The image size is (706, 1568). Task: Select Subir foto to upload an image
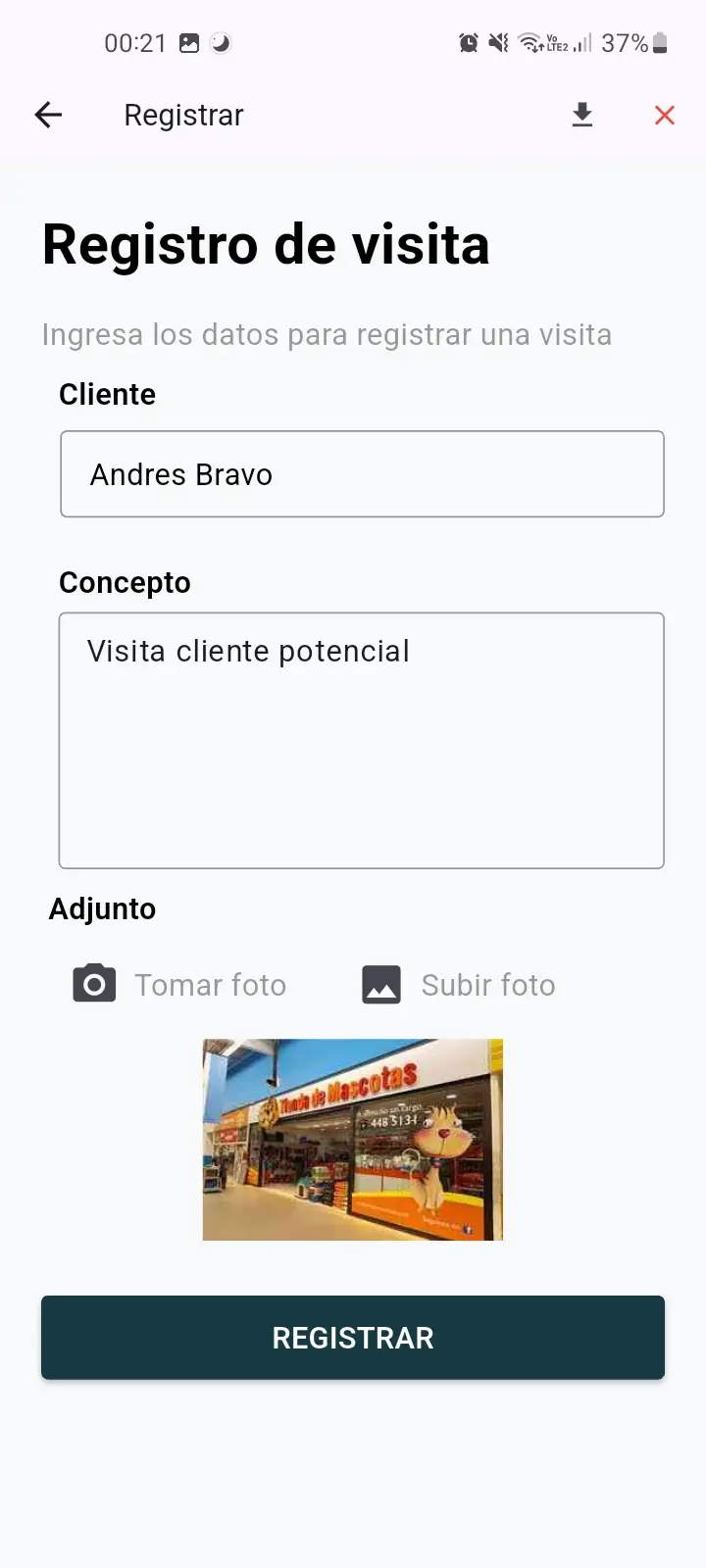click(459, 984)
